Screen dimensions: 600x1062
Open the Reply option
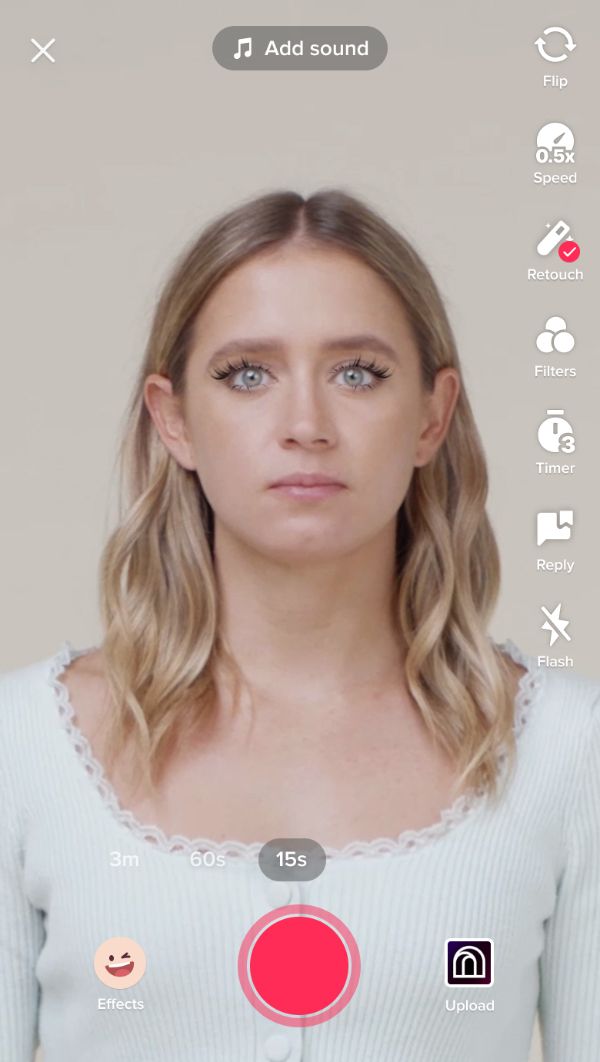click(x=555, y=540)
